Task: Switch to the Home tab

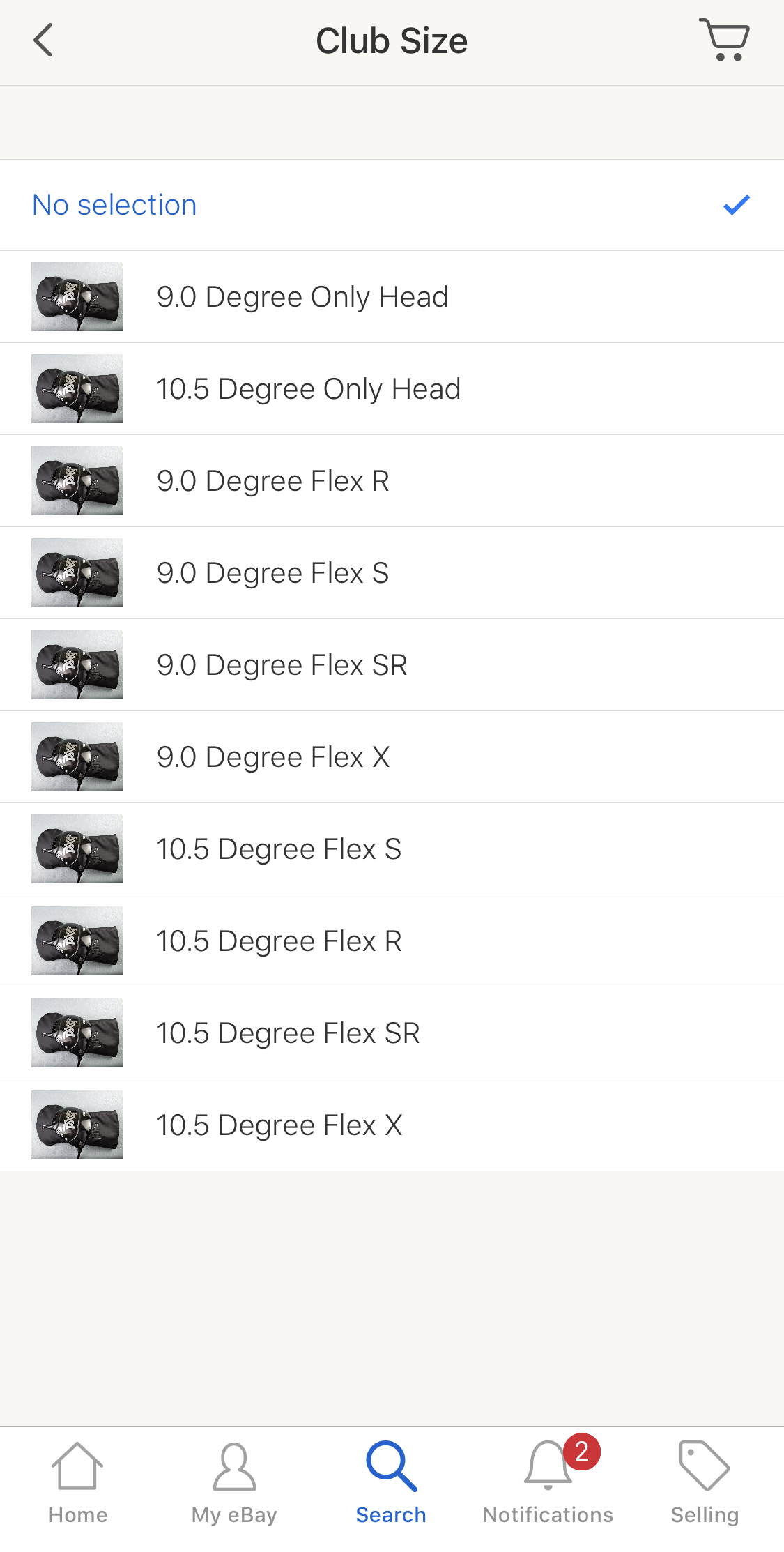Action: click(78, 1482)
